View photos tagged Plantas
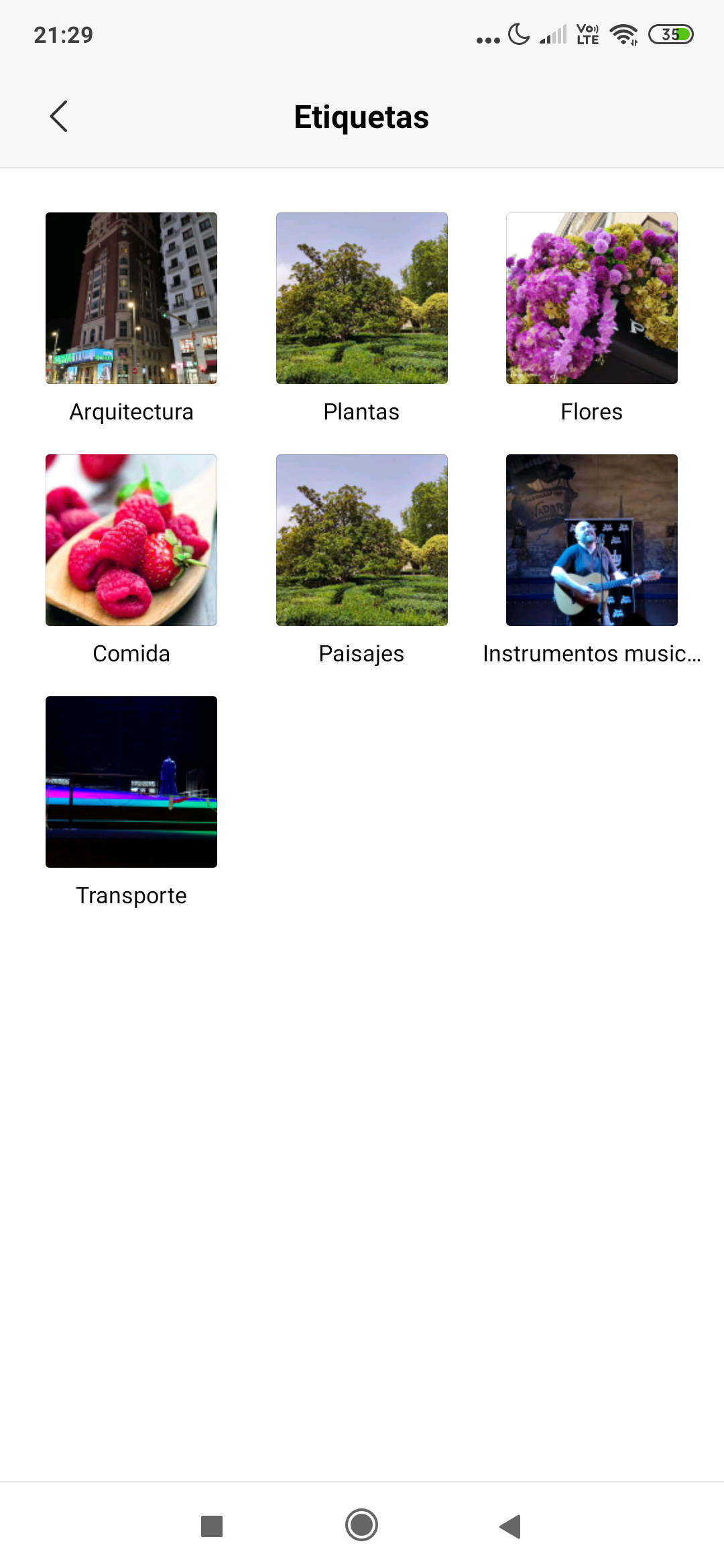724x1568 pixels. (x=362, y=298)
